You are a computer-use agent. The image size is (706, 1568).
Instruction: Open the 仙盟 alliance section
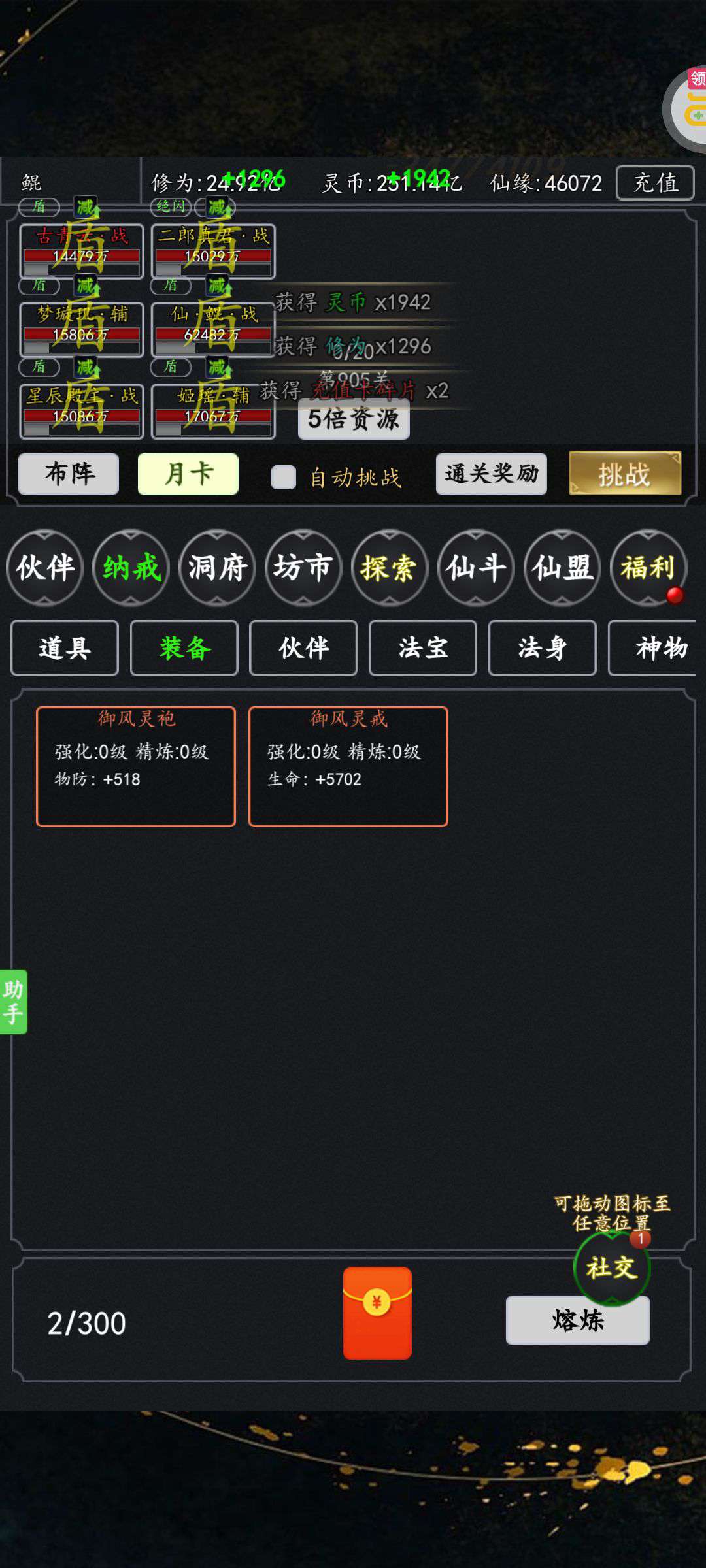(x=562, y=568)
